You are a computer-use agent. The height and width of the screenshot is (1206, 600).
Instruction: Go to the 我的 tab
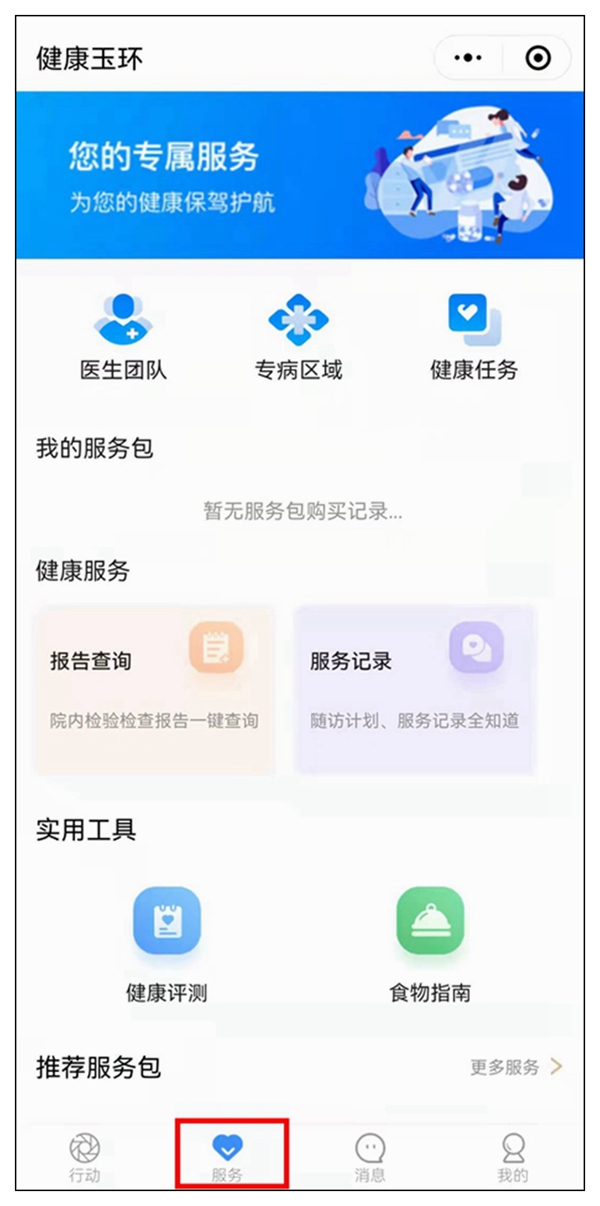[513, 1158]
